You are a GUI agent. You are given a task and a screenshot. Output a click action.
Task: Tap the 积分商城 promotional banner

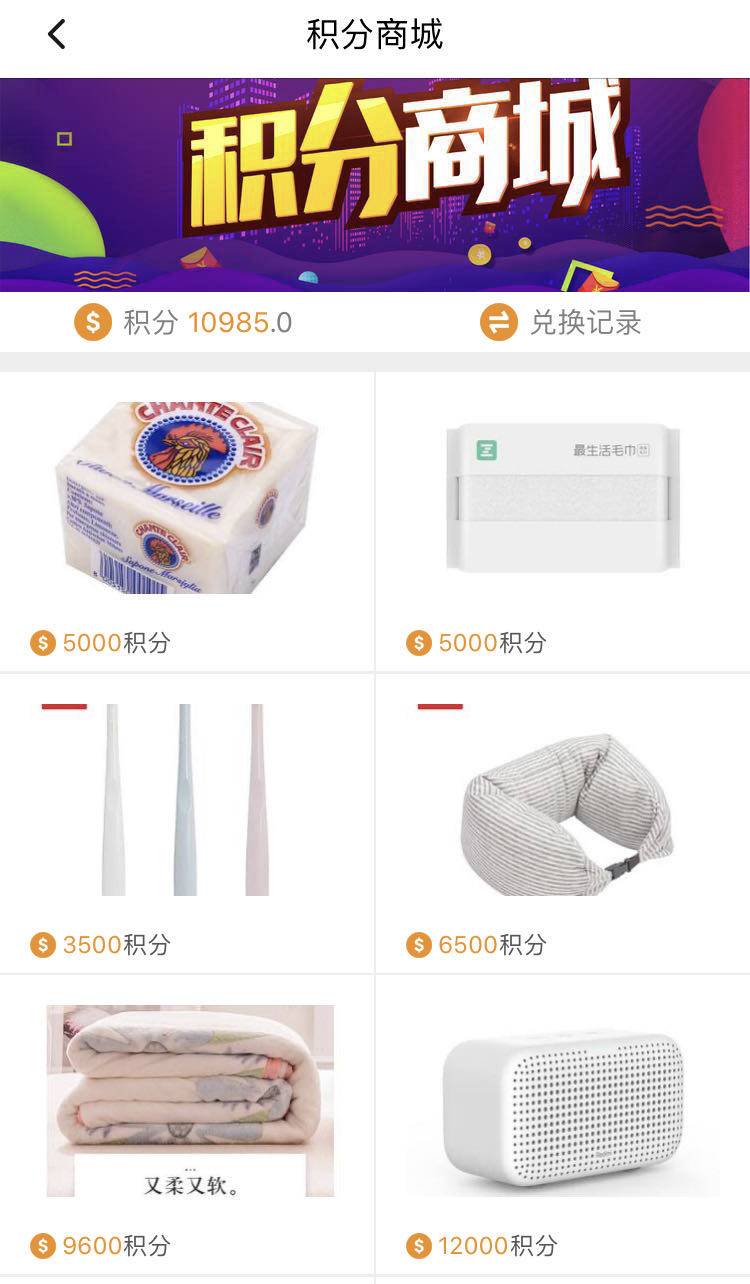pyautogui.click(x=375, y=185)
